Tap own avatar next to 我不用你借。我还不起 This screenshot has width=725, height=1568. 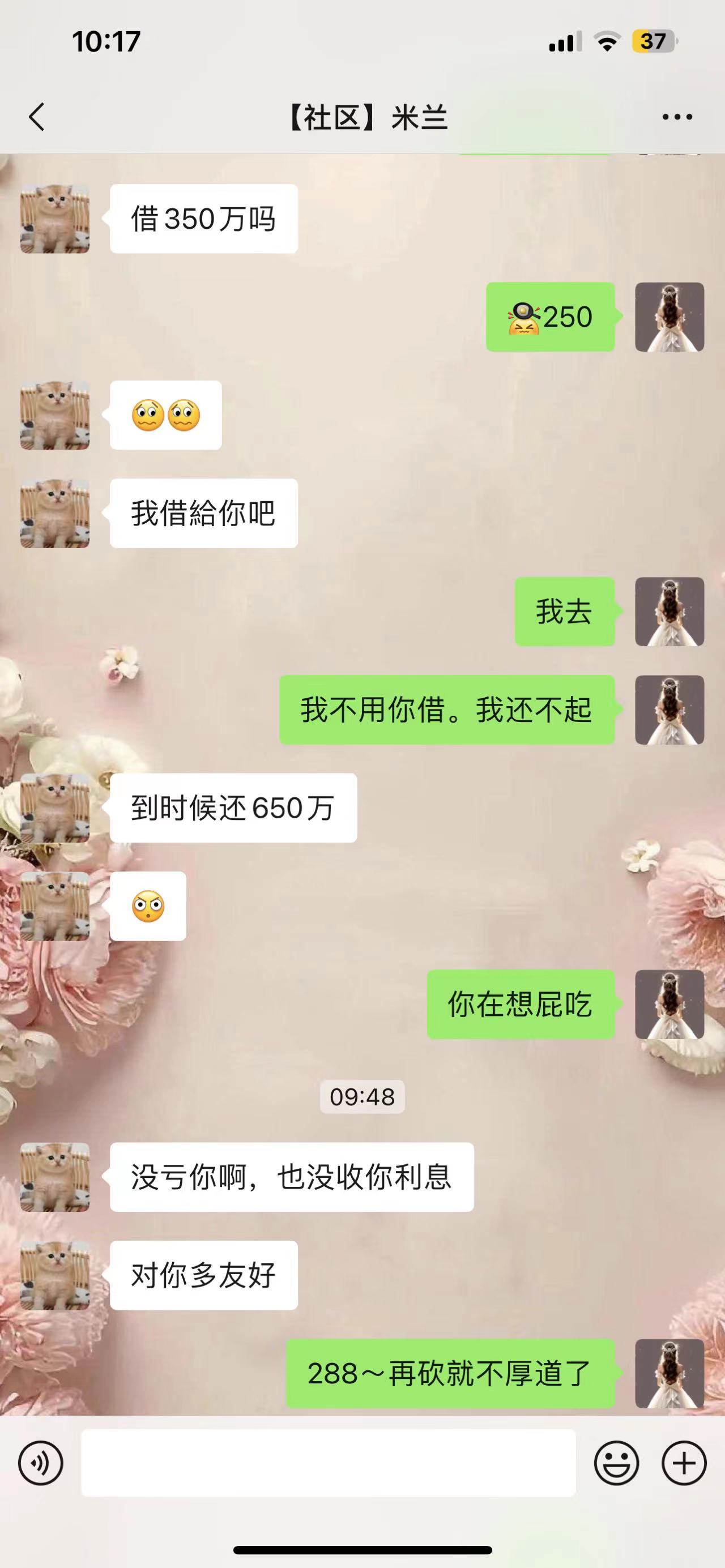pyautogui.click(x=669, y=710)
